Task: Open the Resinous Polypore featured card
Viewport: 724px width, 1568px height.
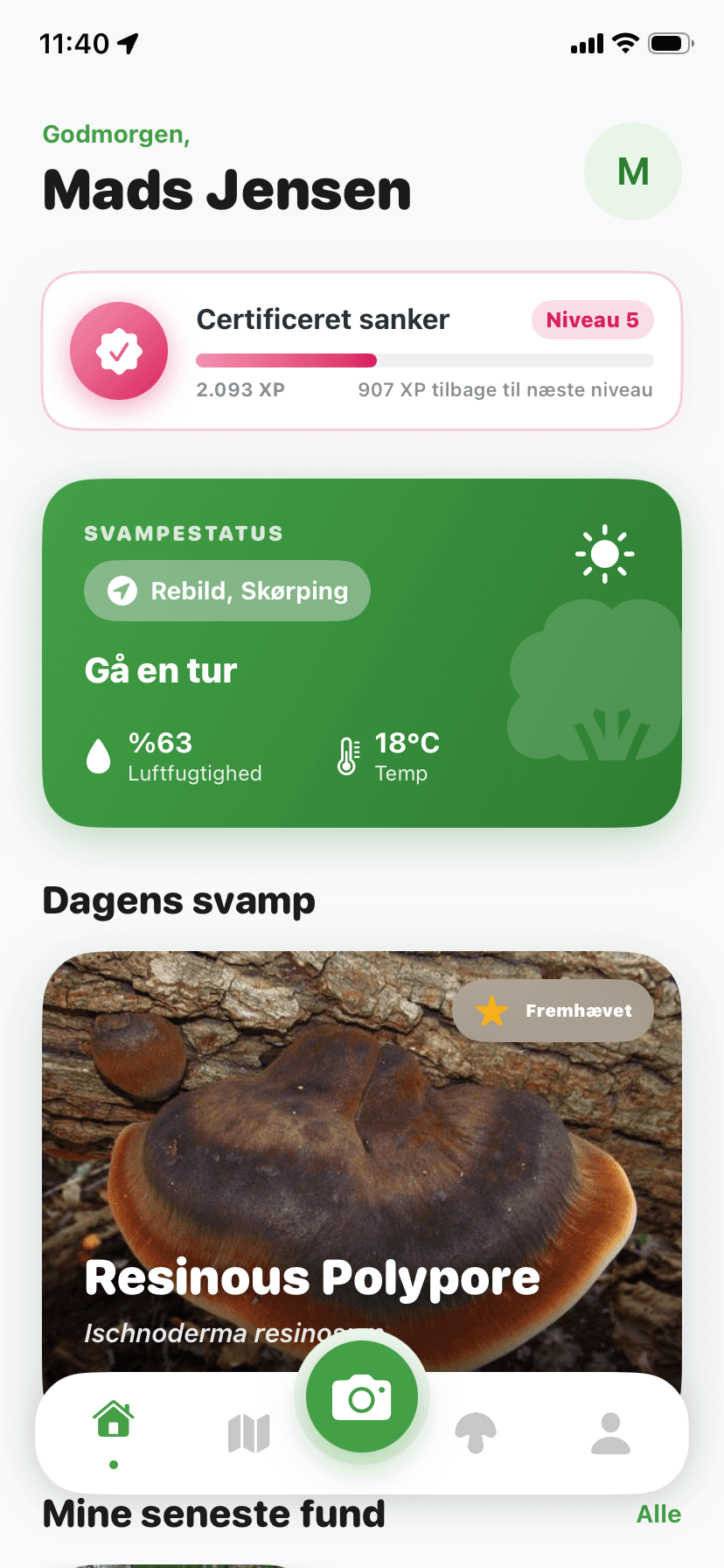Action: (x=362, y=1164)
